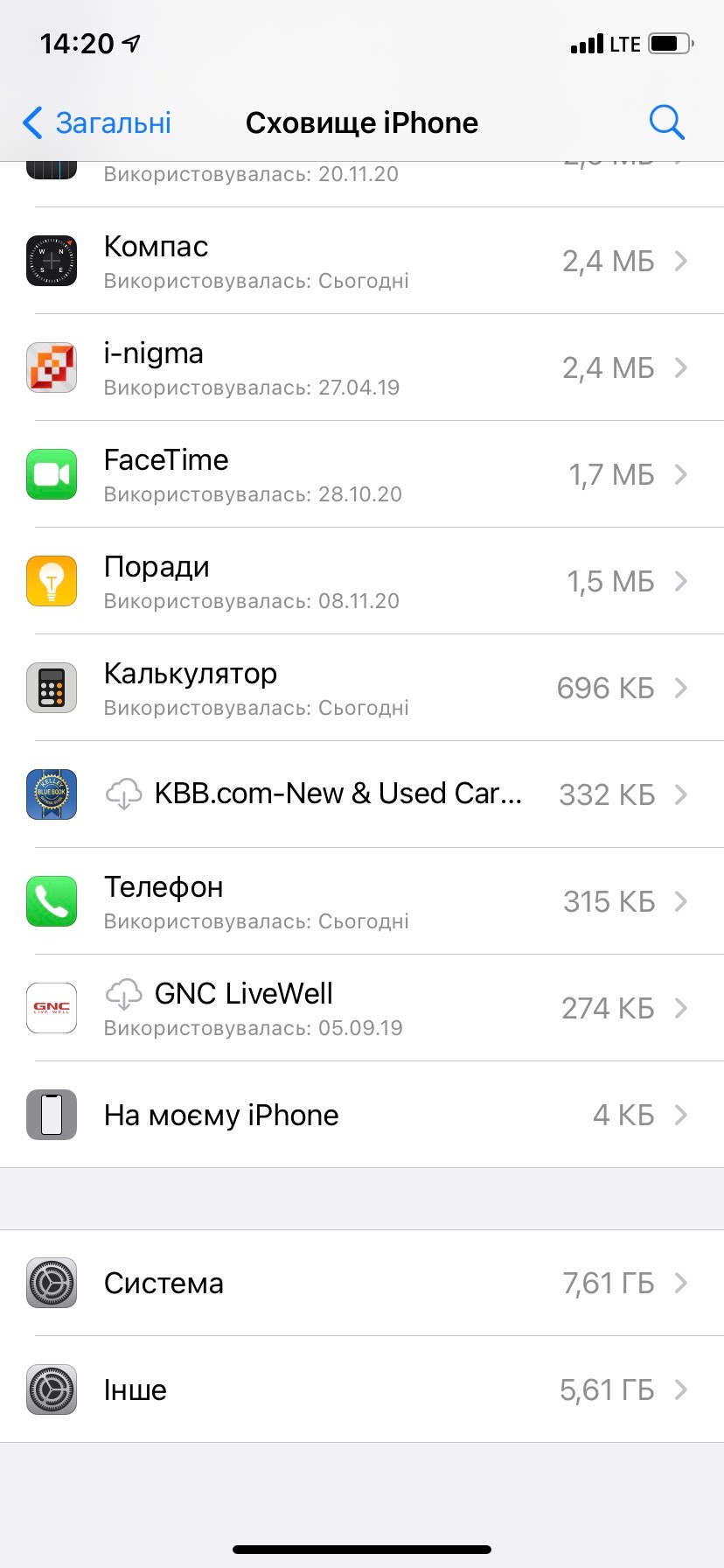Open Інше storage row
This screenshot has height=1568, width=724.
pyautogui.click(x=362, y=1389)
